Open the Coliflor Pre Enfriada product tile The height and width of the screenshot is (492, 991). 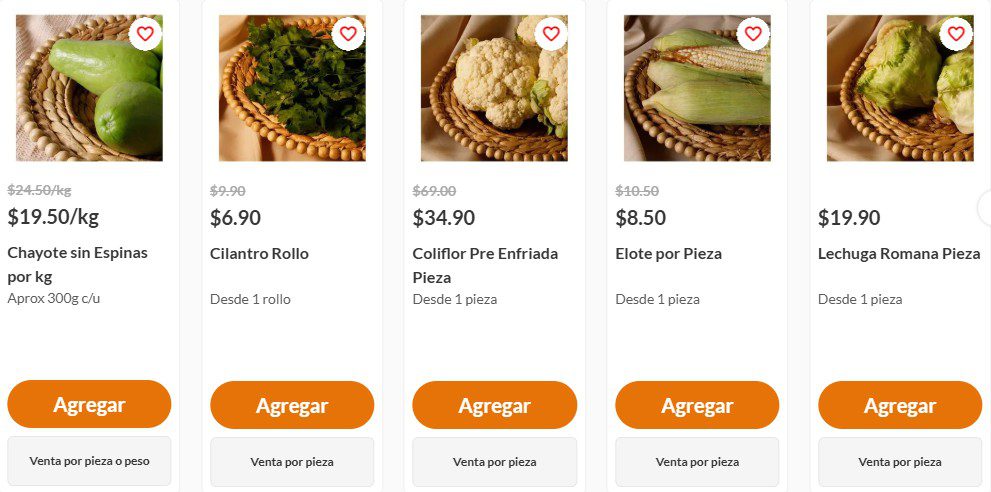point(494,88)
